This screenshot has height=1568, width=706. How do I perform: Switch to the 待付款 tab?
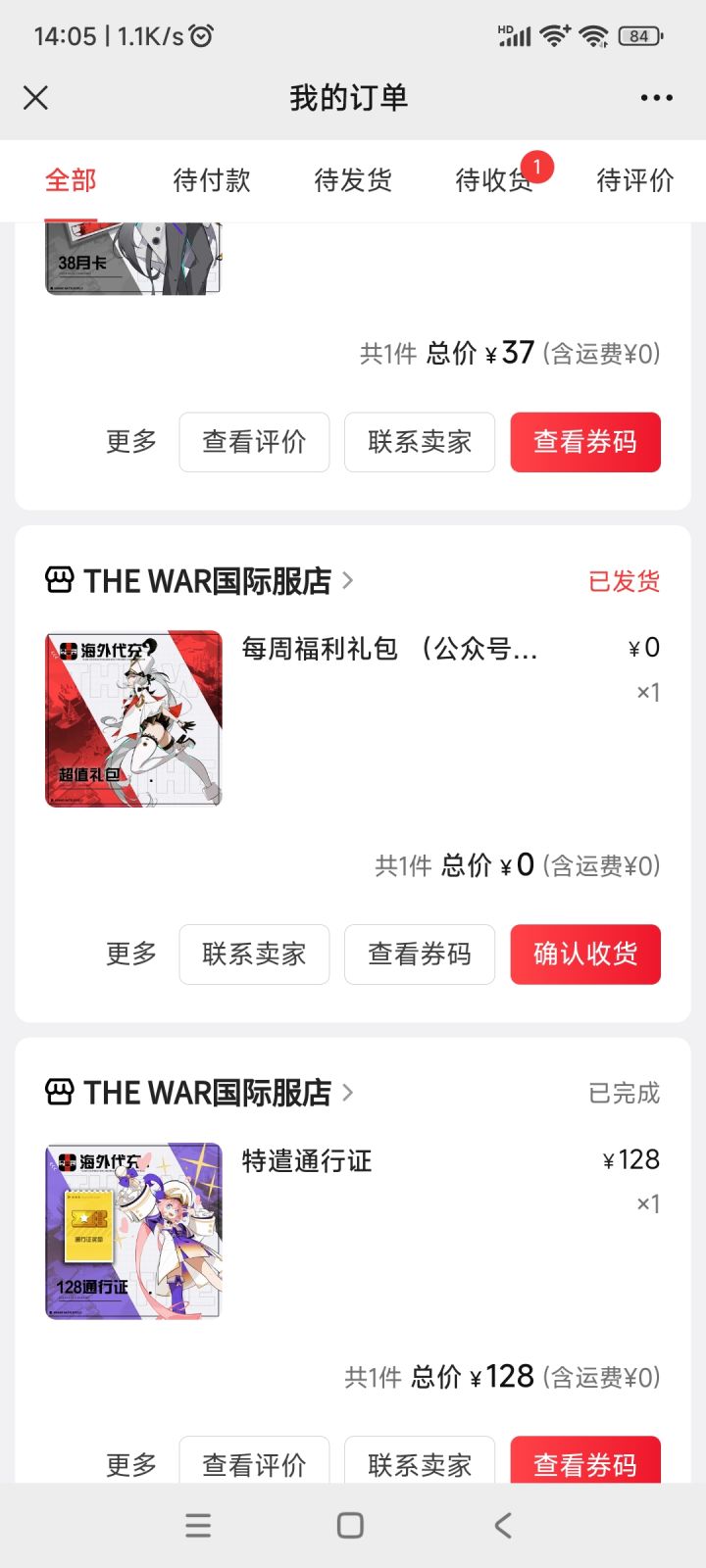coord(212,180)
